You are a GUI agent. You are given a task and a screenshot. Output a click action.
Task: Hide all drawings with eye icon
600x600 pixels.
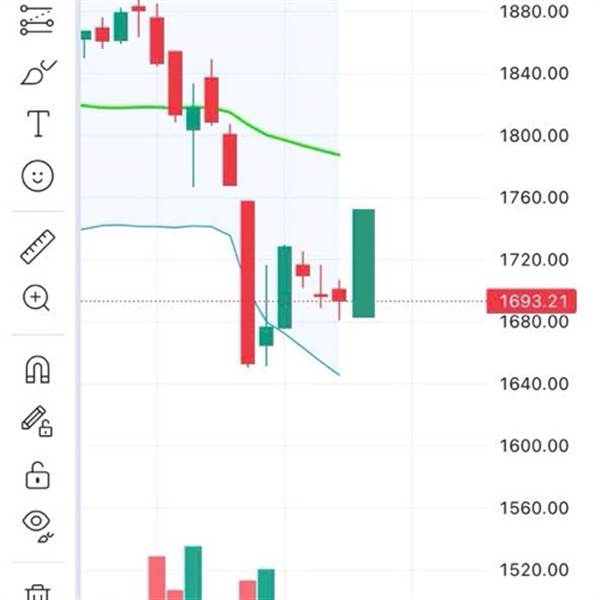click(x=38, y=526)
